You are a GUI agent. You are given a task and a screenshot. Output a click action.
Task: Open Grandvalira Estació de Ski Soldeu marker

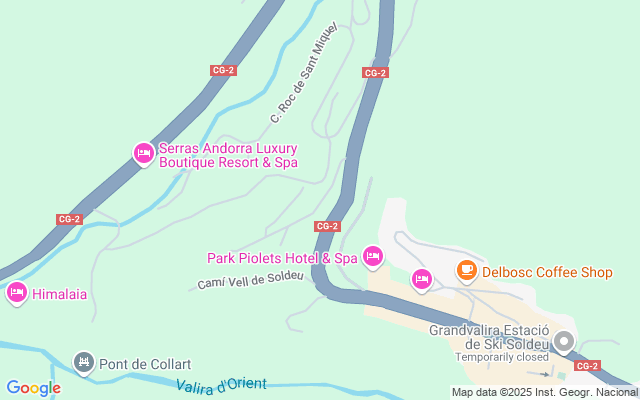(x=564, y=342)
